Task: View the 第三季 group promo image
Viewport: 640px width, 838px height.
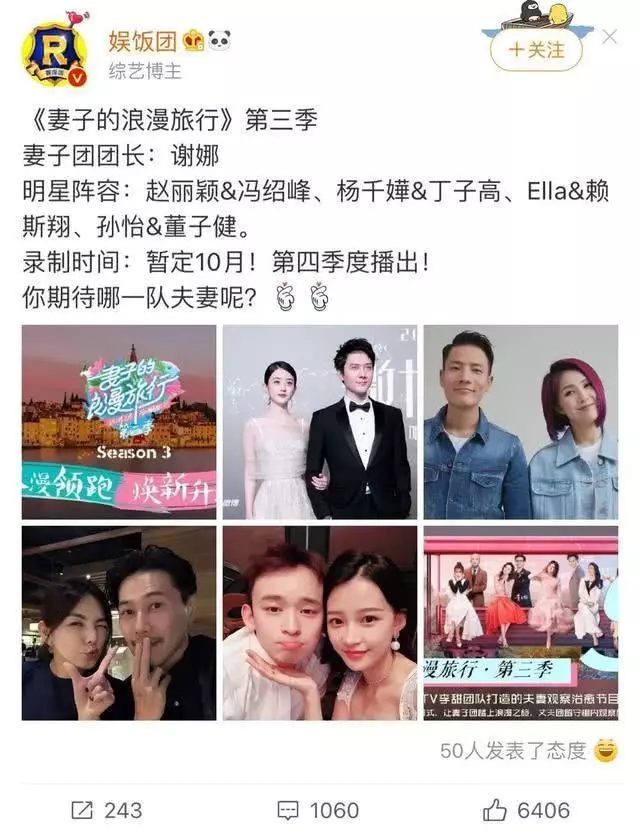Action: coord(520,622)
